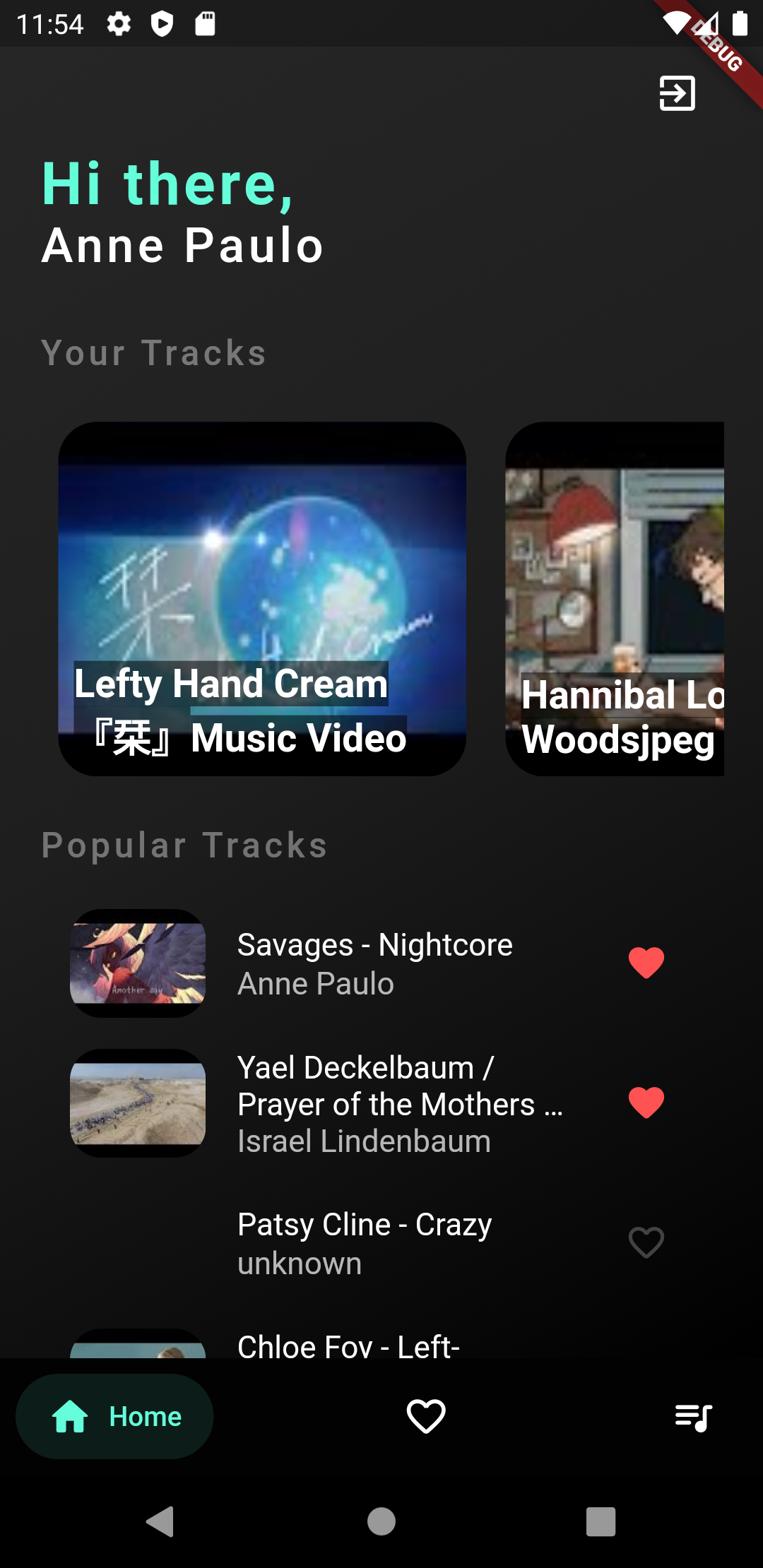Open the playlist queue tab
763x1568 pixels.
coord(693,1417)
